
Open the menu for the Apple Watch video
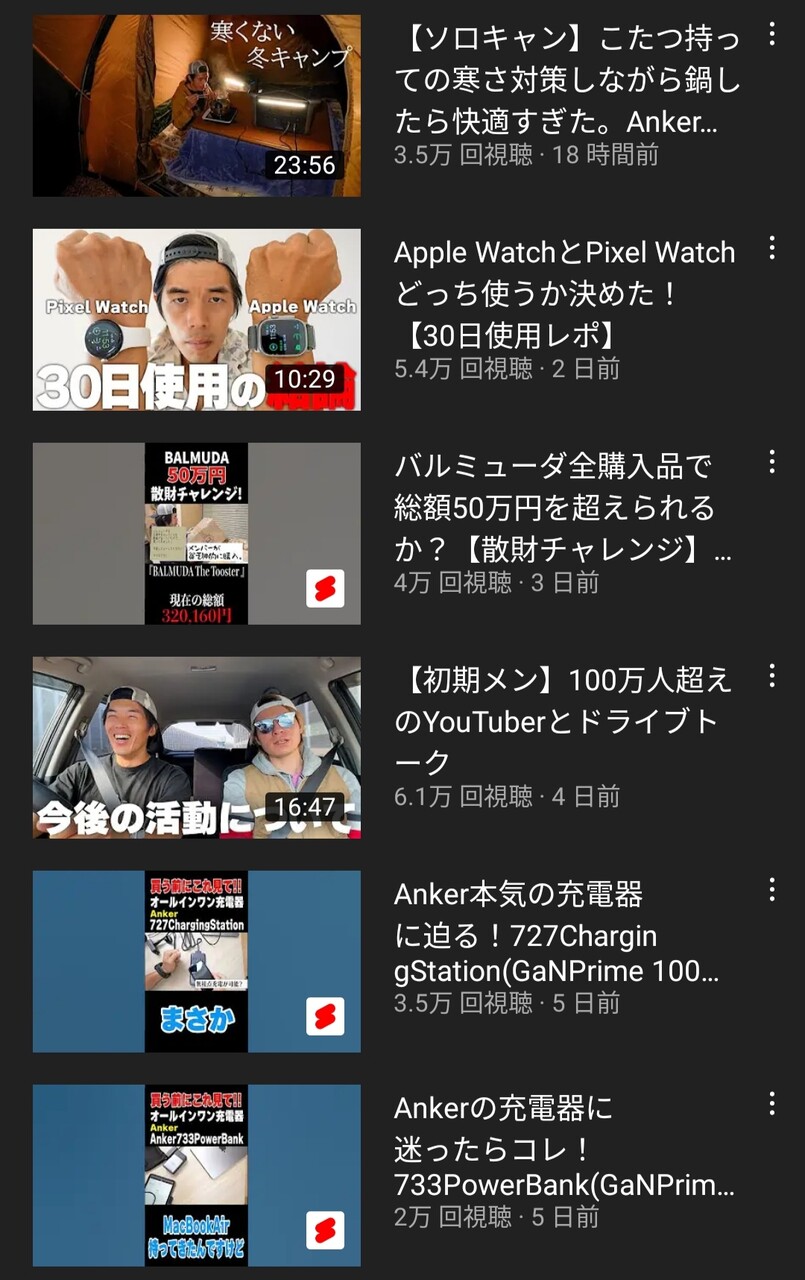(x=771, y=248)
